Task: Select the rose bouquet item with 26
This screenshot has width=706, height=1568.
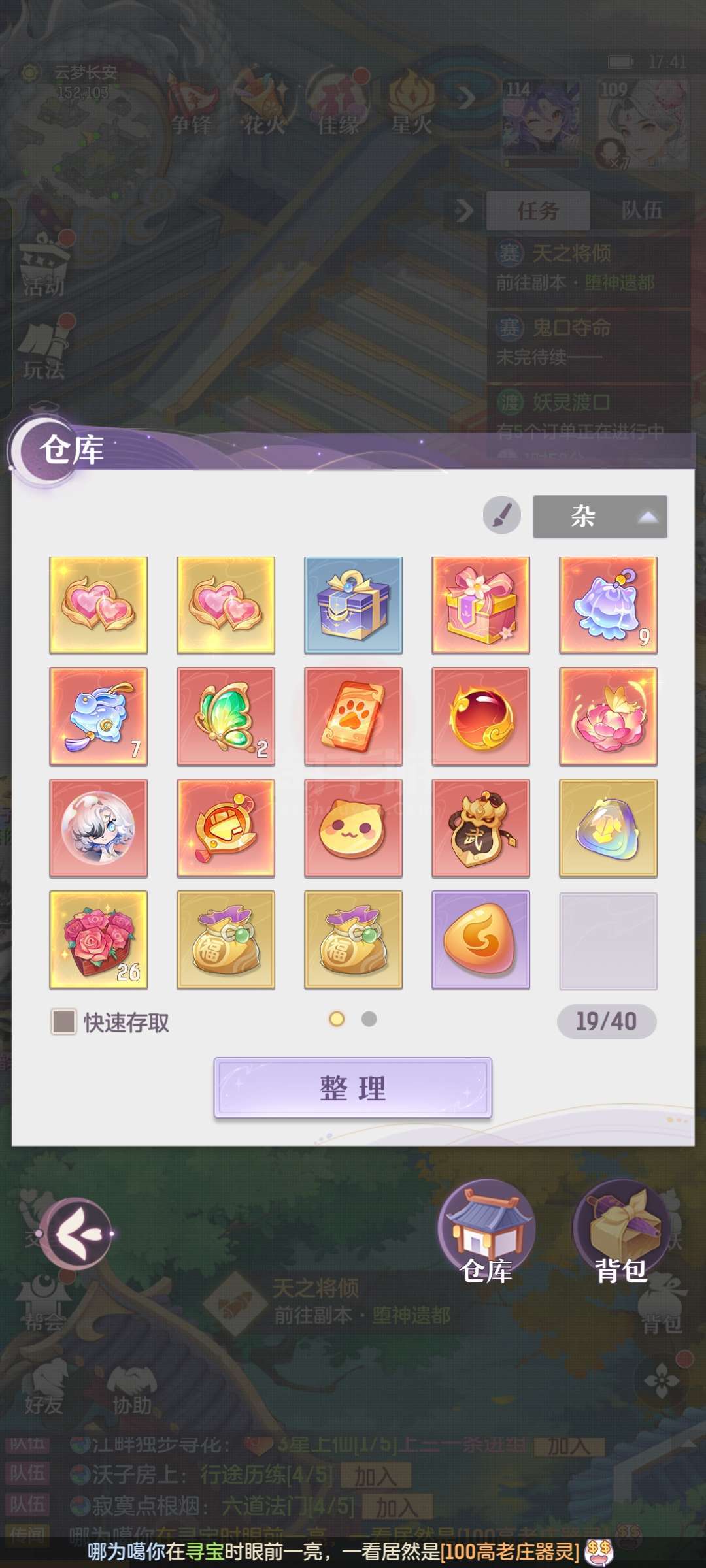Action: pos(99,940)
